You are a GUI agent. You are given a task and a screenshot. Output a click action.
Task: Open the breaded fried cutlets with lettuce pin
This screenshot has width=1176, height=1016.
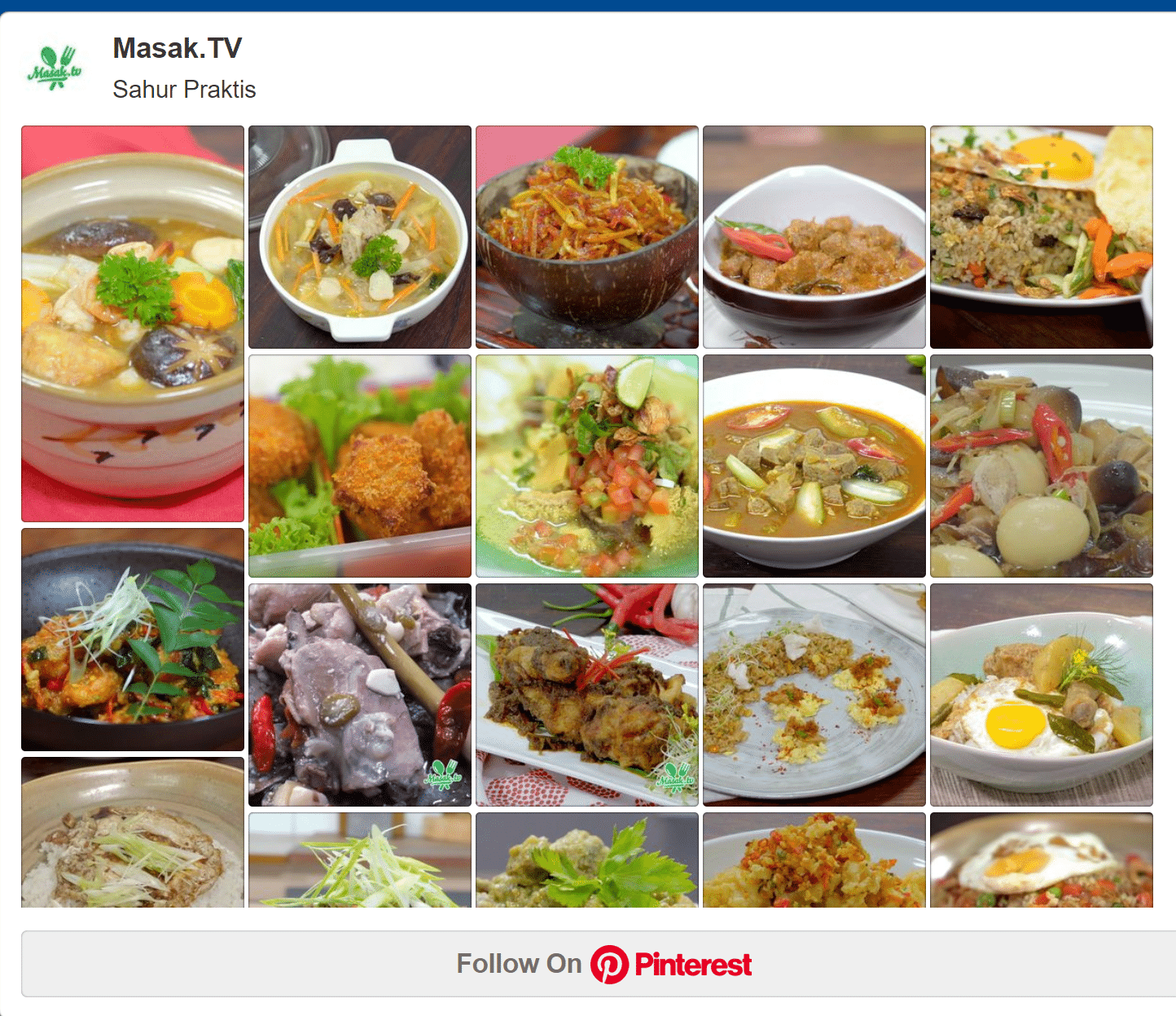click(360, 466)
